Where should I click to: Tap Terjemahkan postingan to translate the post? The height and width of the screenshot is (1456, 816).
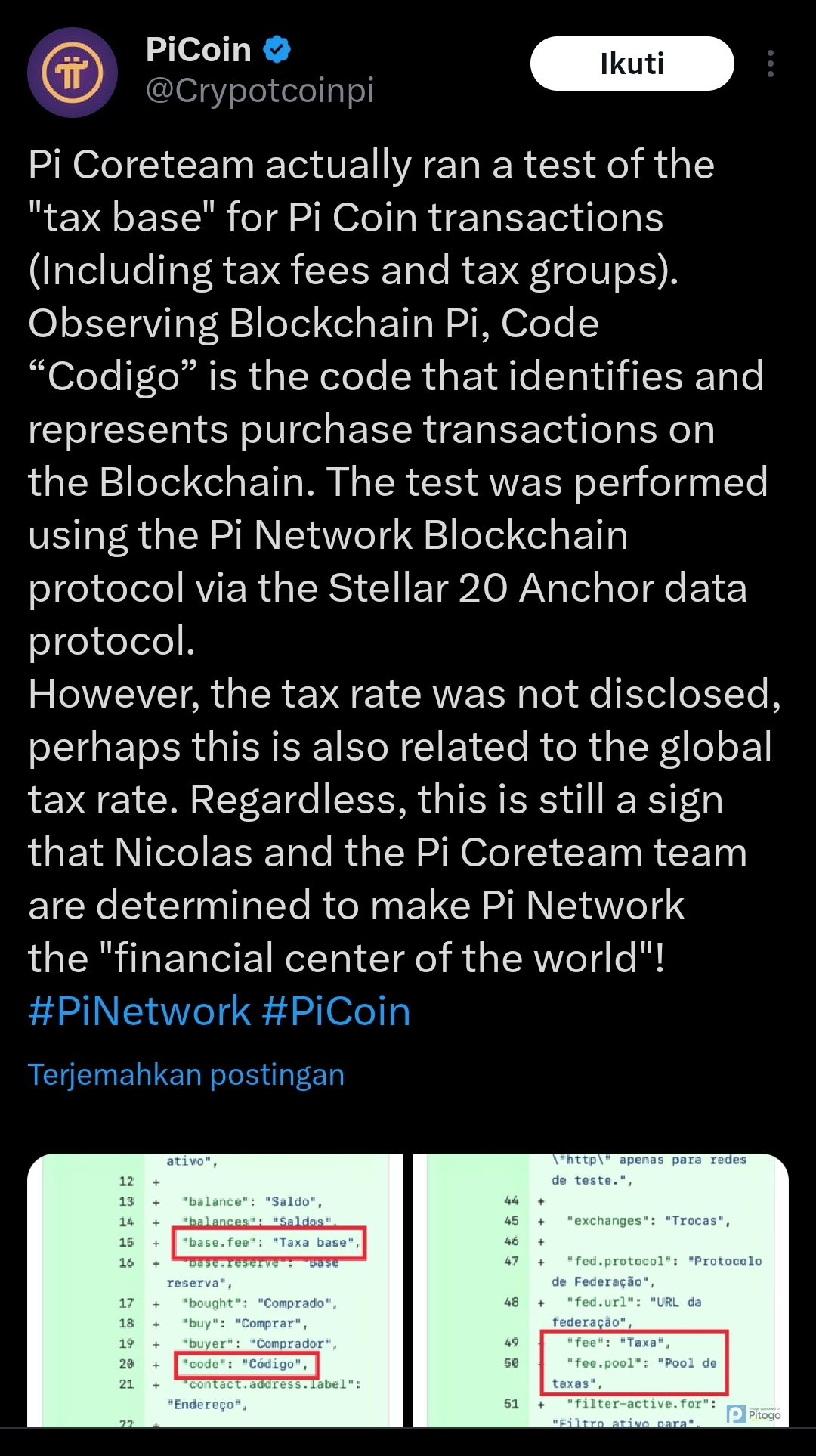186,1074
